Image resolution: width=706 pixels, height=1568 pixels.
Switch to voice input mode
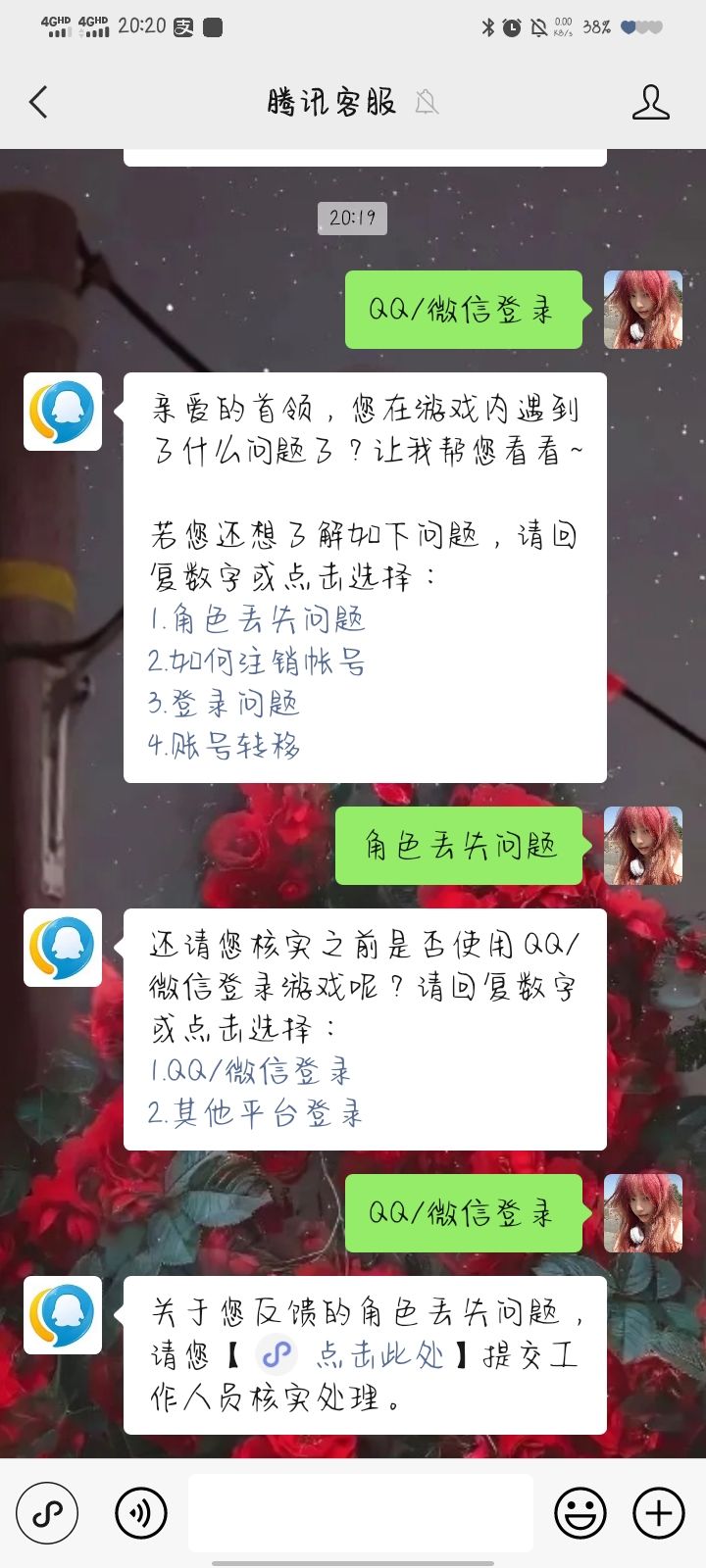[140, 1513]
